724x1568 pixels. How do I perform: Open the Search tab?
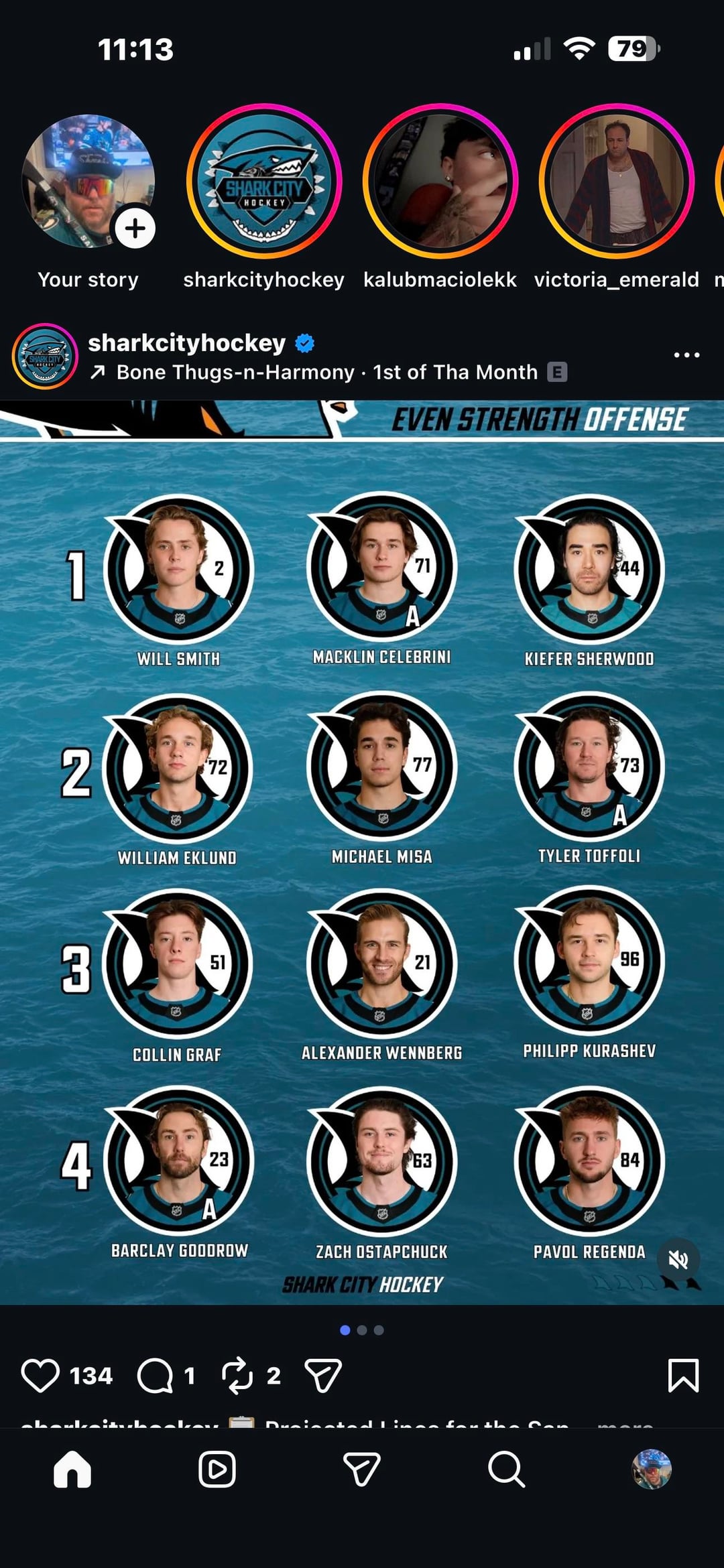click(x=506, y=1469)
